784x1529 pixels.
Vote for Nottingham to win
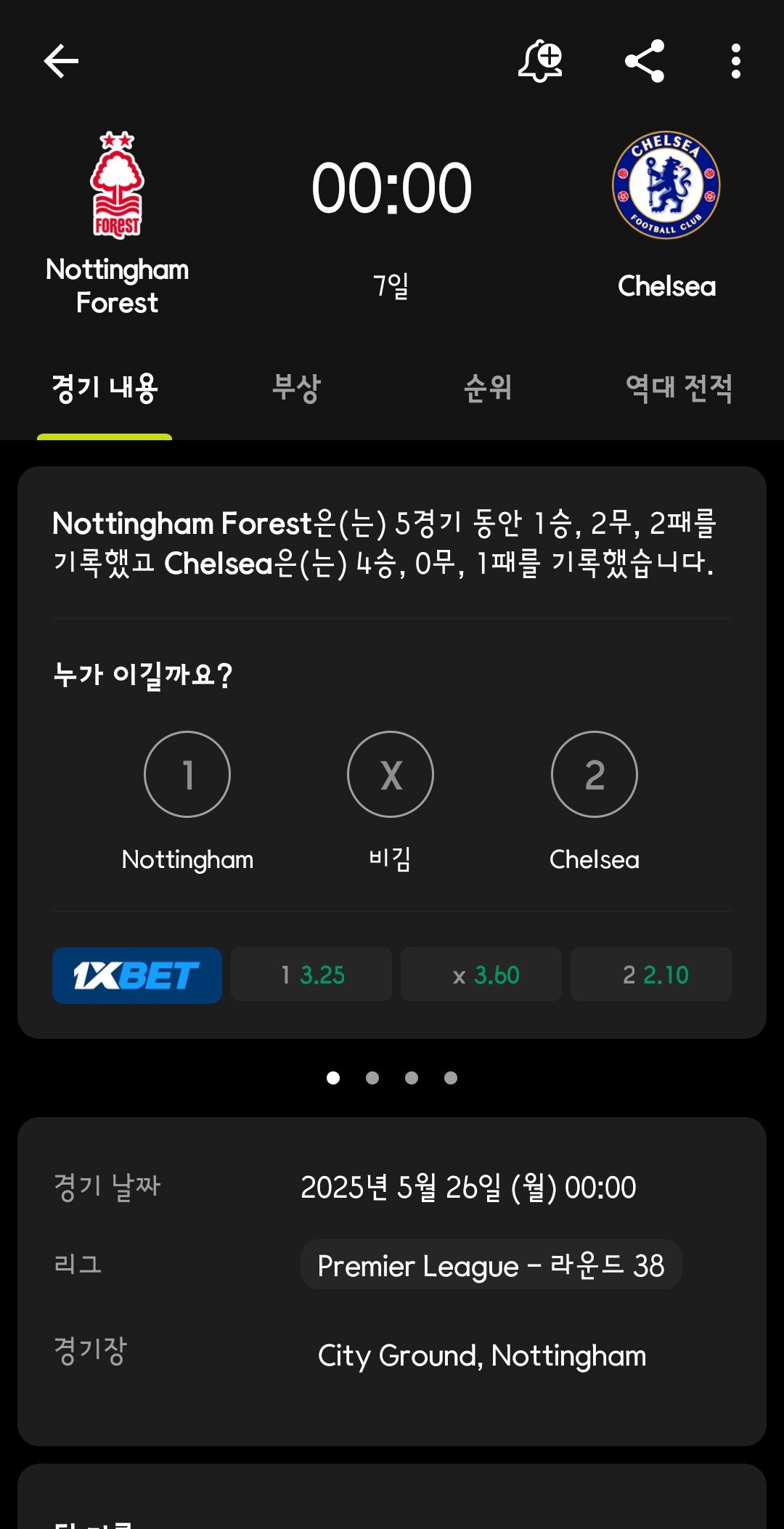click(187, 774)
